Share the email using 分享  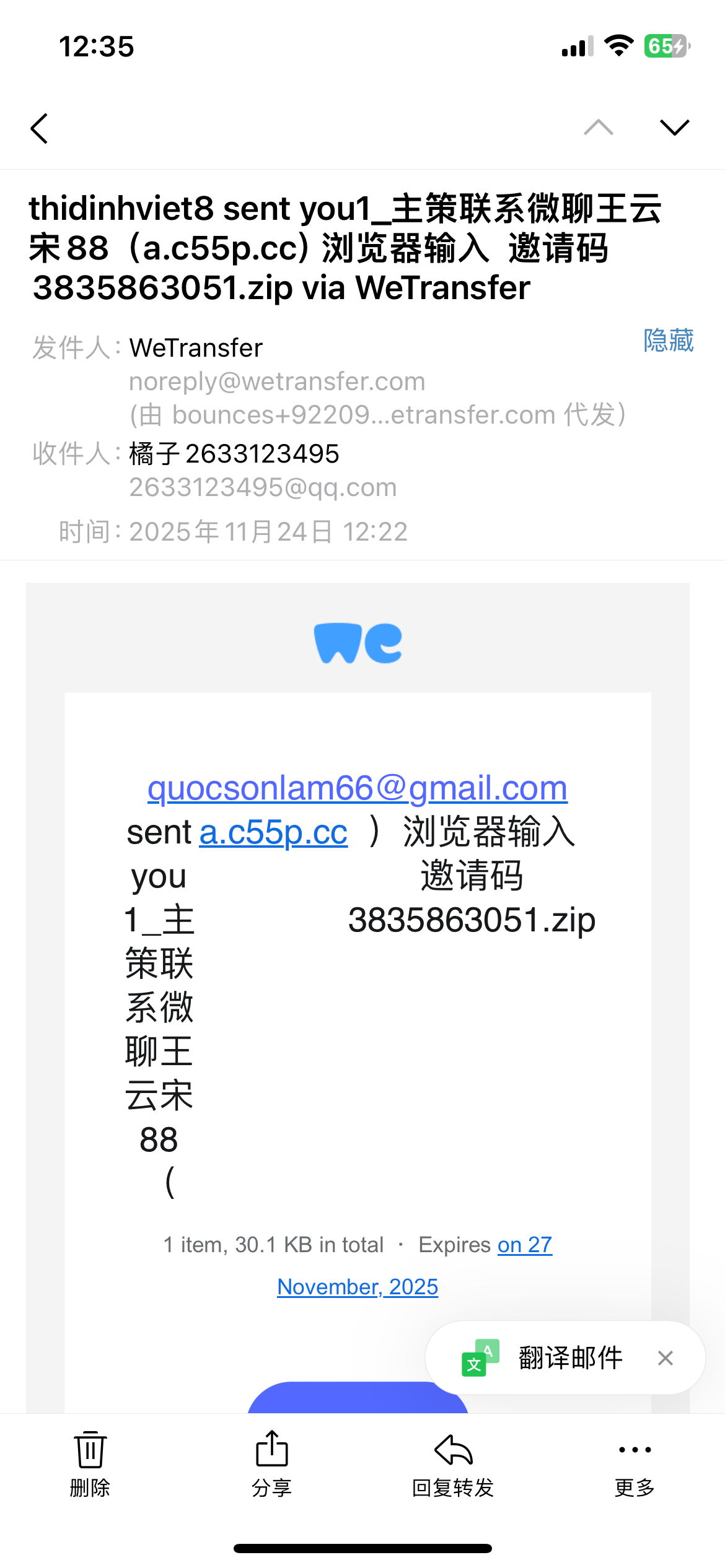(x=271, y=1463)
